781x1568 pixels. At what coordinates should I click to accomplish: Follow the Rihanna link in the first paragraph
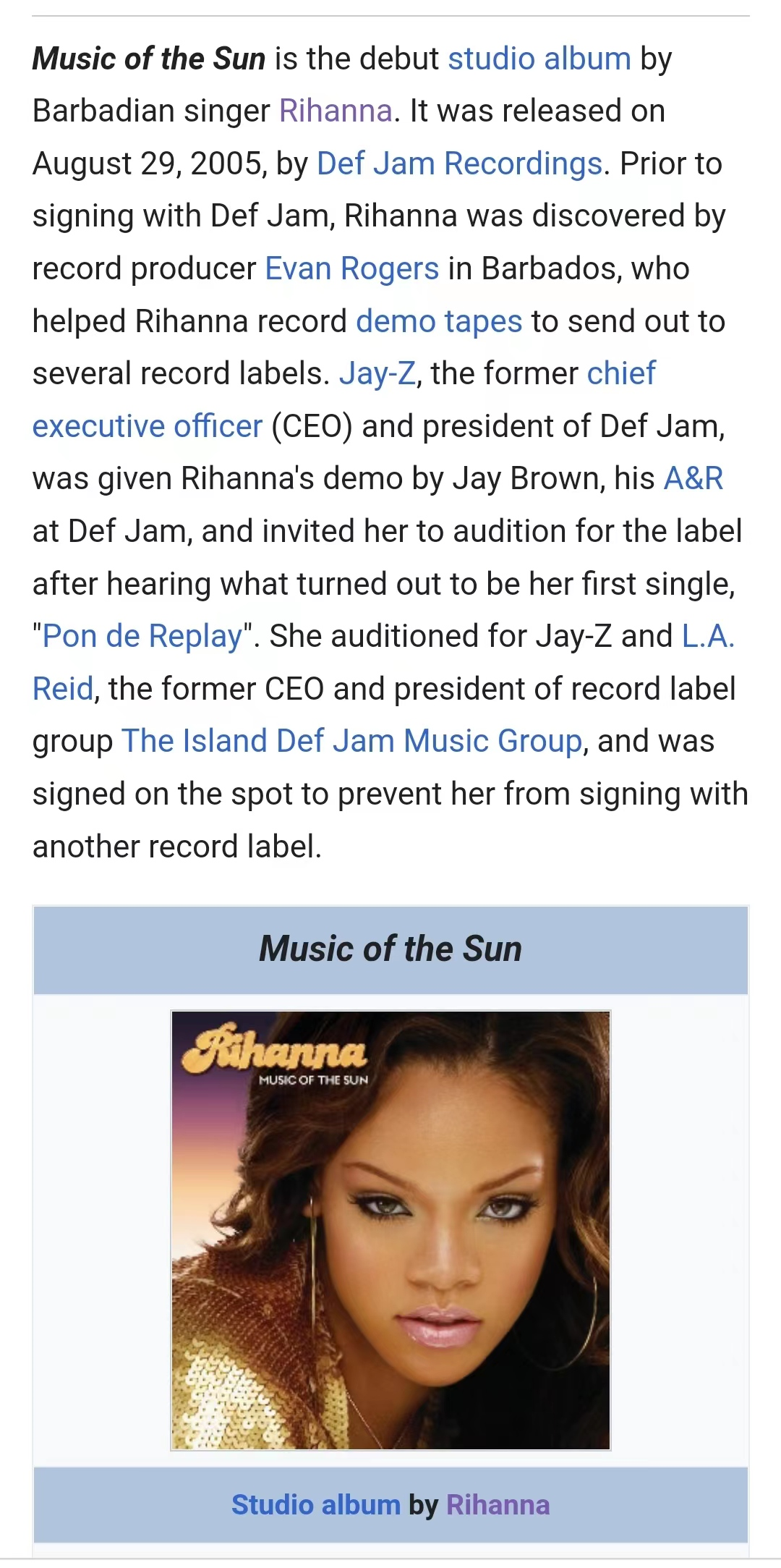pyautogui.click(x=336, y=111)
